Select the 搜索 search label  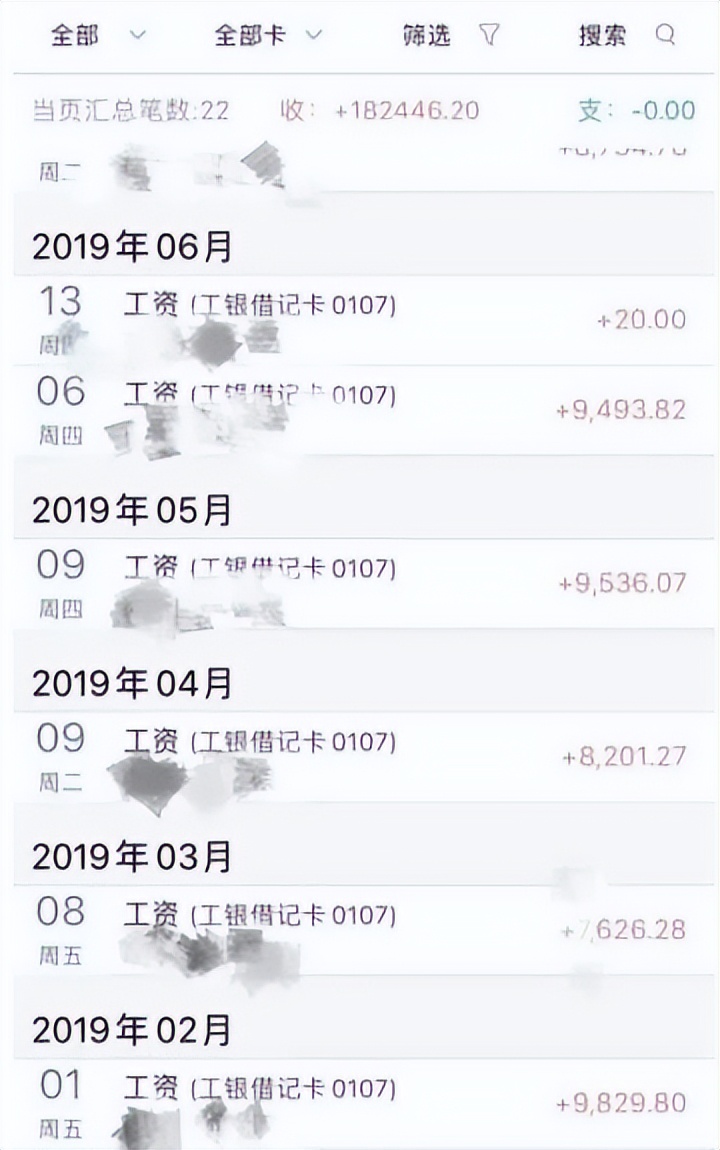pos(600,35)
